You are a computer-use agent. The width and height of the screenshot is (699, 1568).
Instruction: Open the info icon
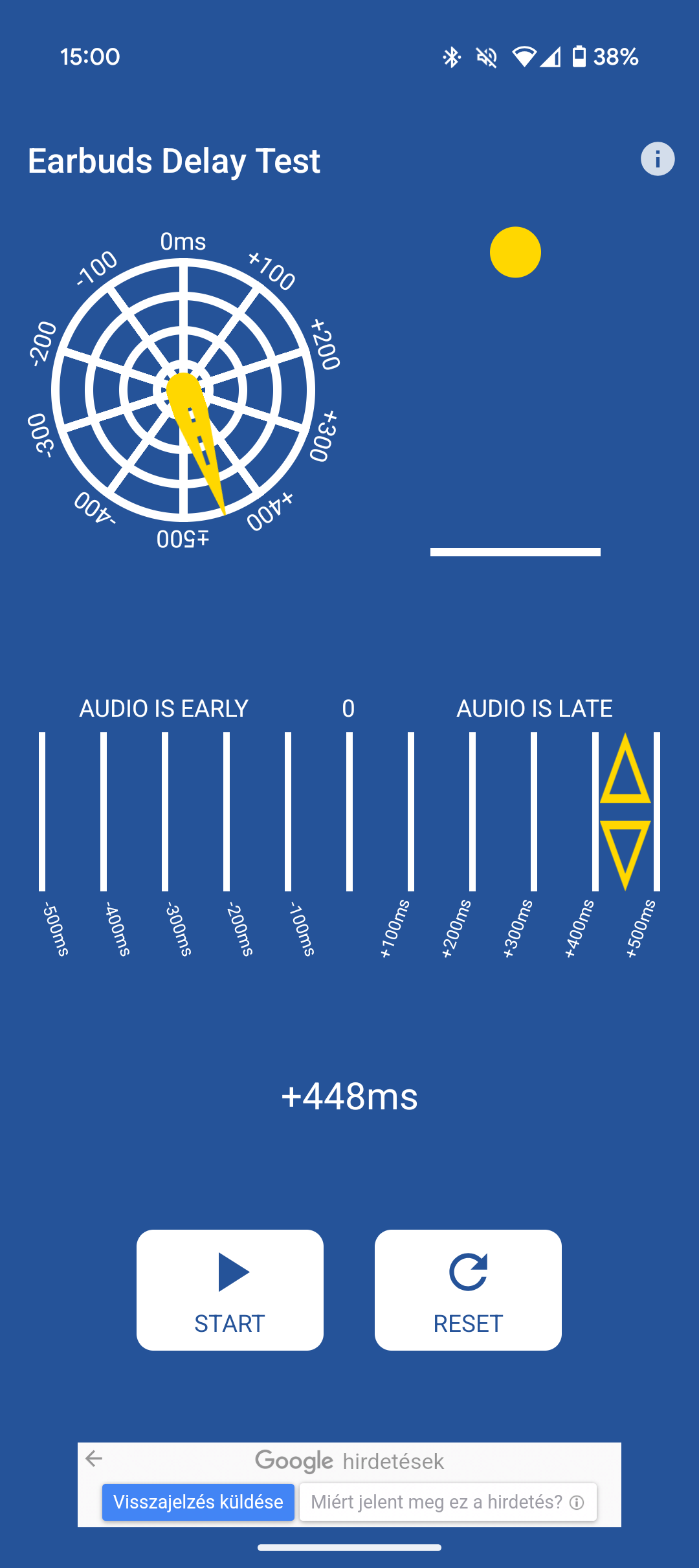658,159
